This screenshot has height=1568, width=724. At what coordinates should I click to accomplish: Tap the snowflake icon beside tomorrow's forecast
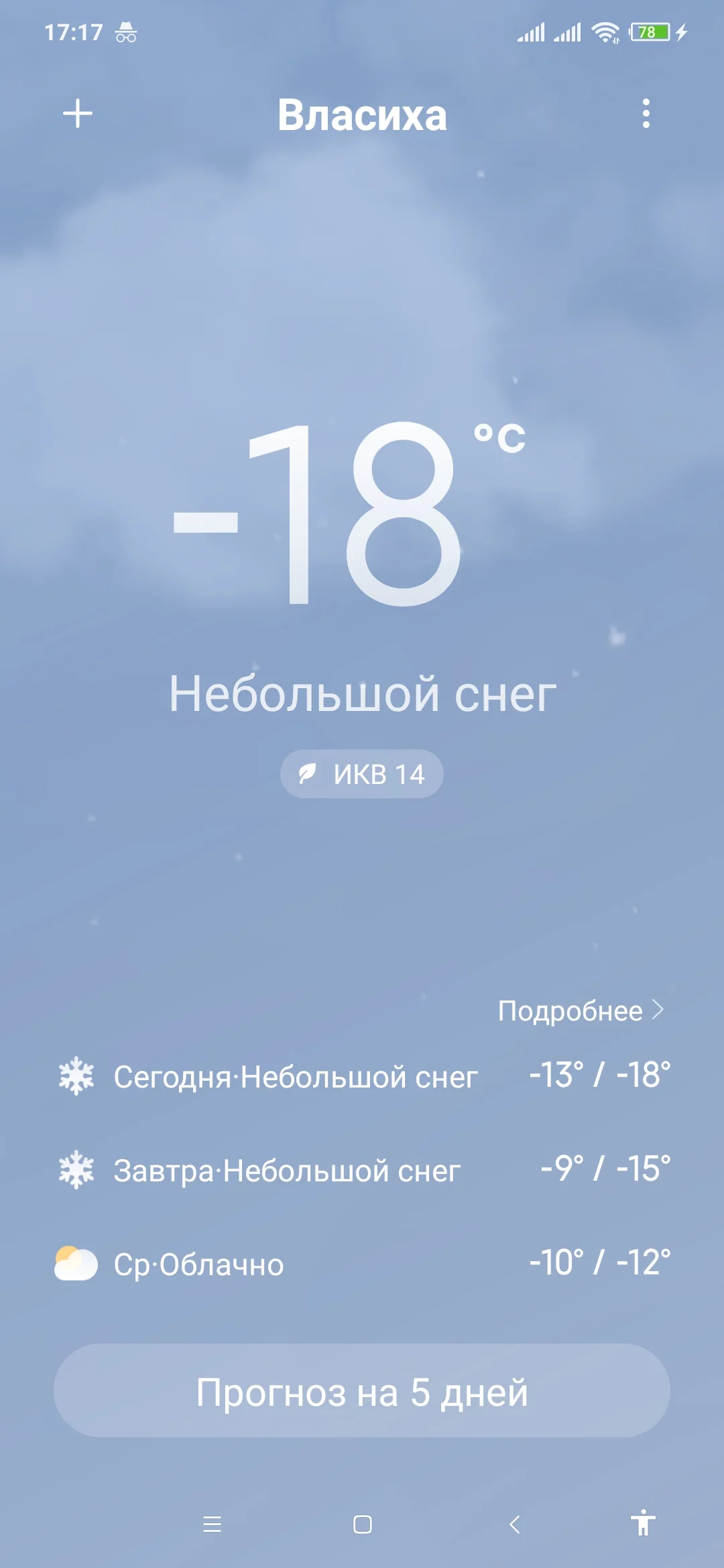point(76,1171)
